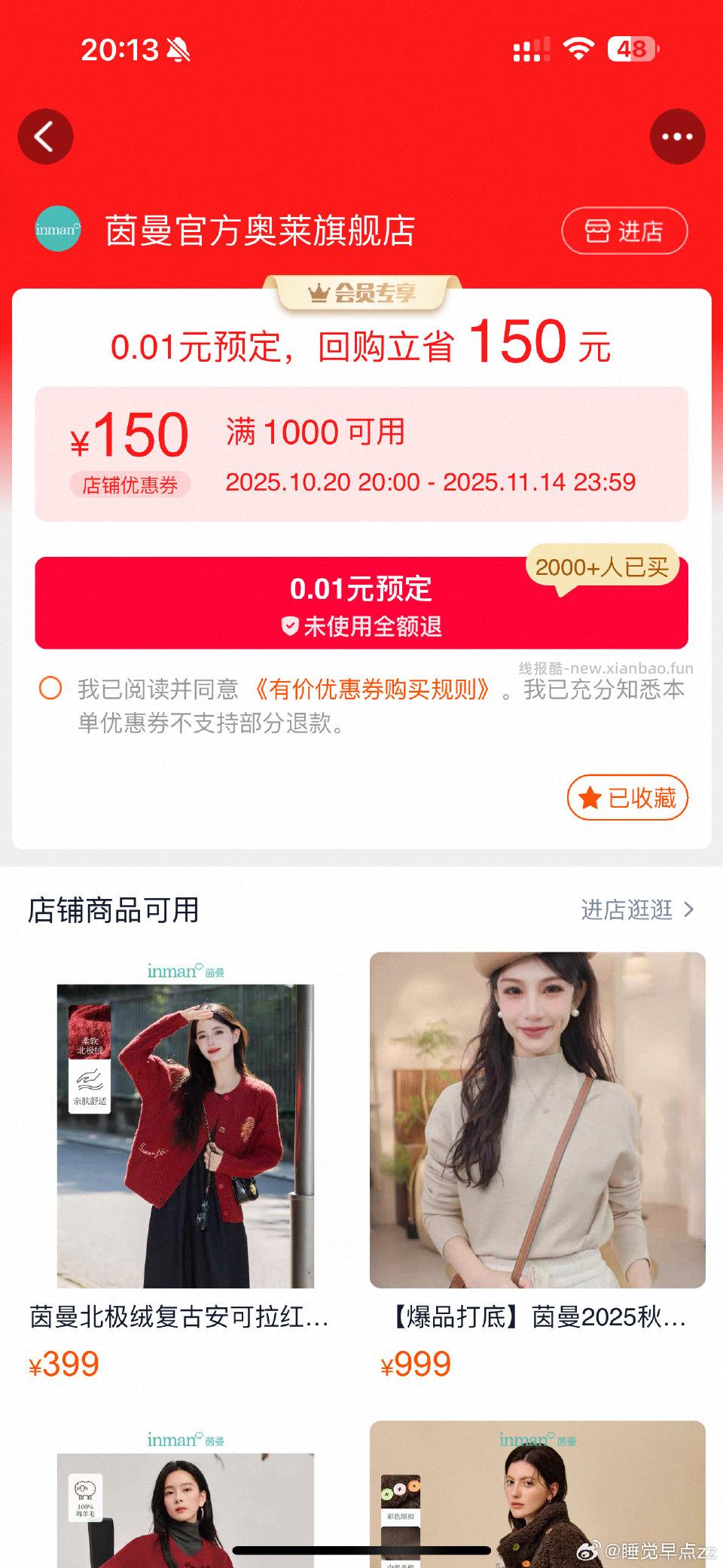
Task: Tap the 0.01元预定 reserve button
Action: tap(361, 603)
